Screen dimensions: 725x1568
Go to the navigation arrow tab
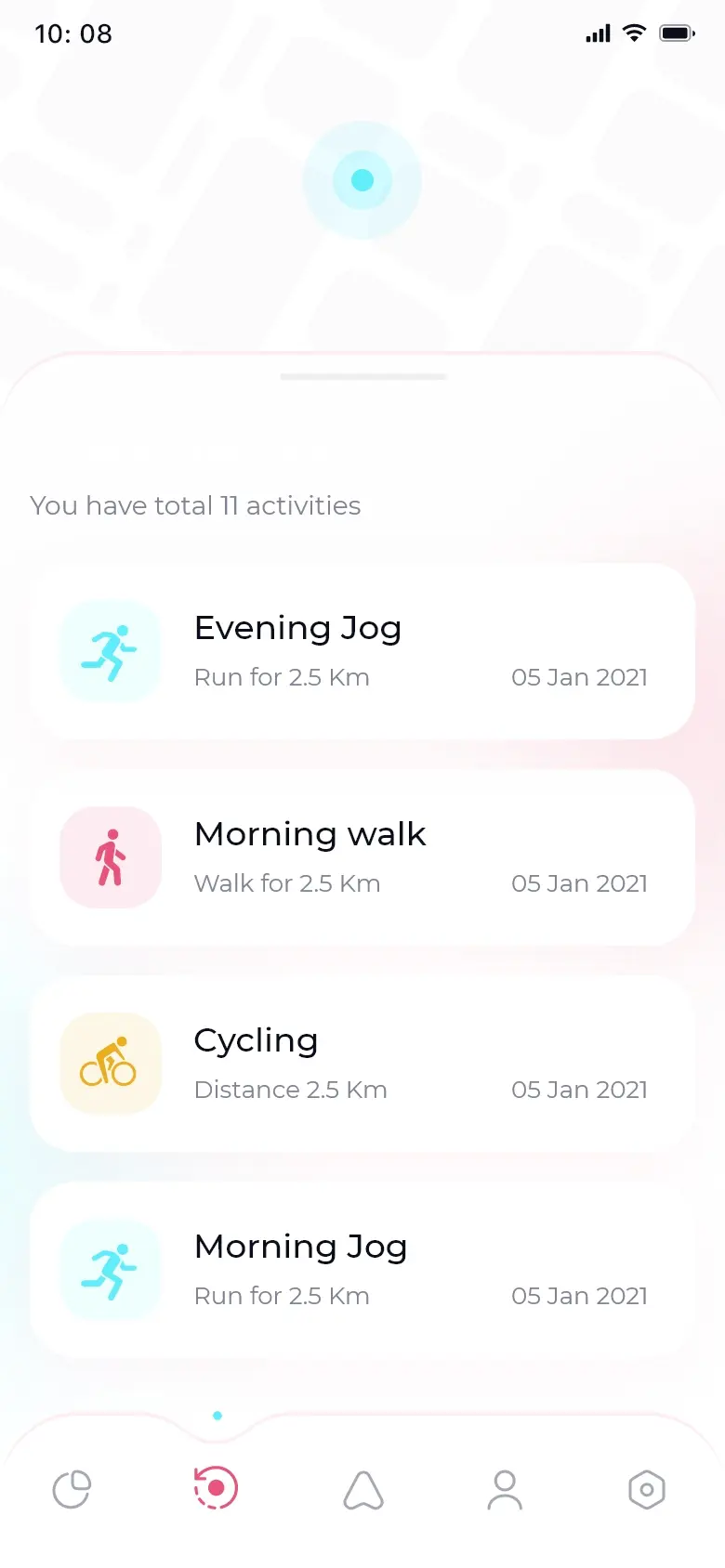pos(363,1490)
